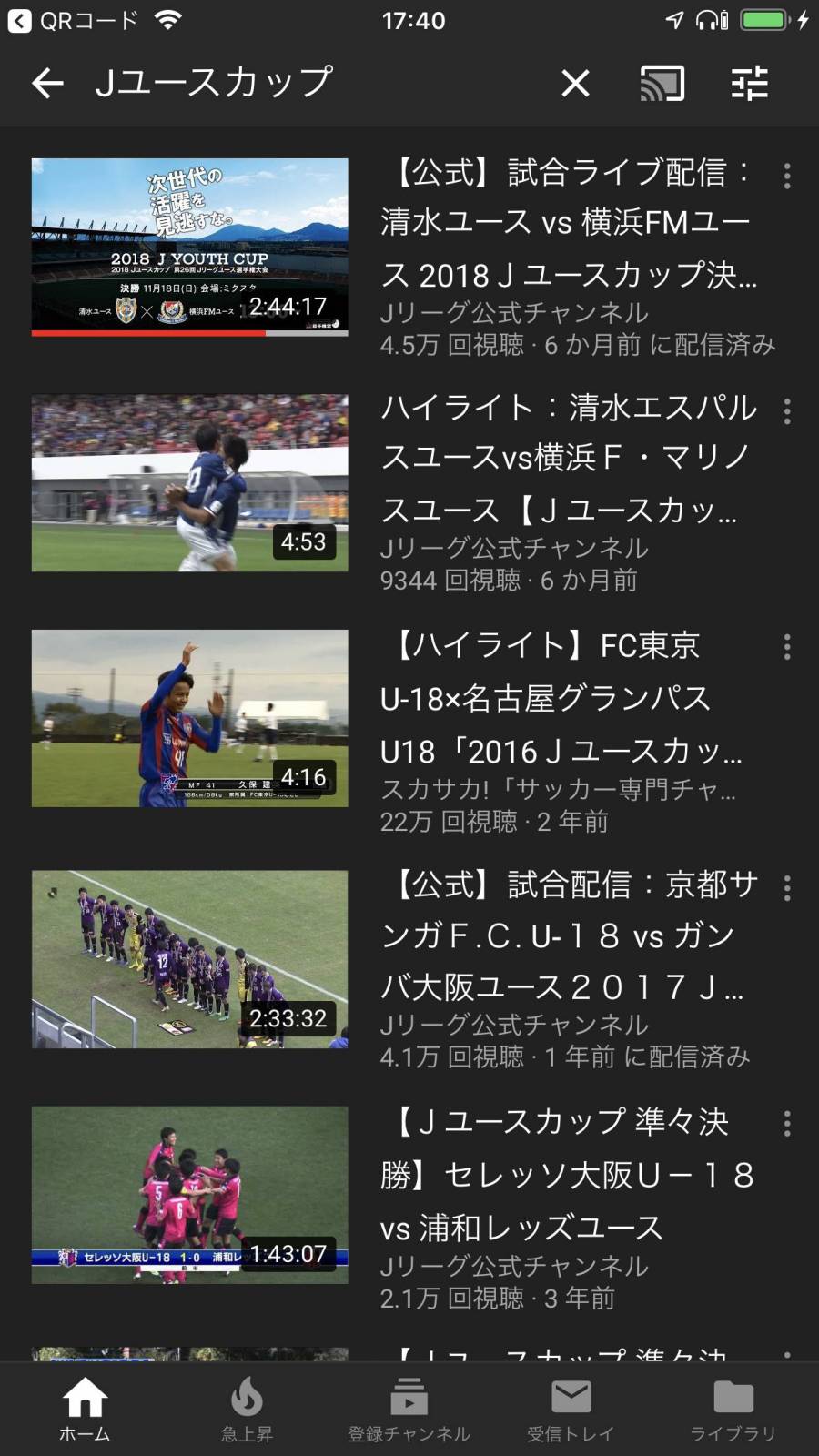The image size is (819, 1456).
Task: Open the ライブラリ tab
Action: point(733,1409)
